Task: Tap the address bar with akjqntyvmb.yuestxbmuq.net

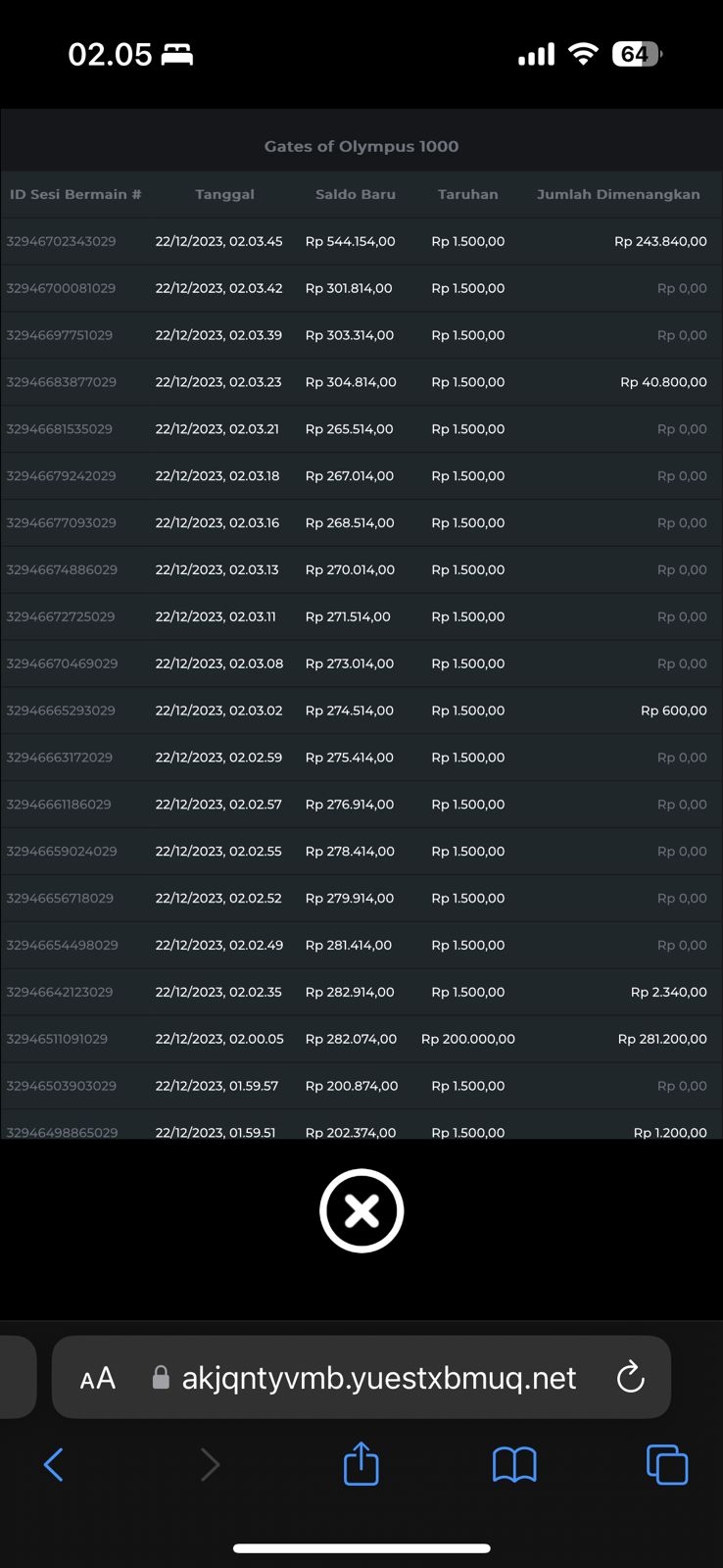Action: 379,1378
